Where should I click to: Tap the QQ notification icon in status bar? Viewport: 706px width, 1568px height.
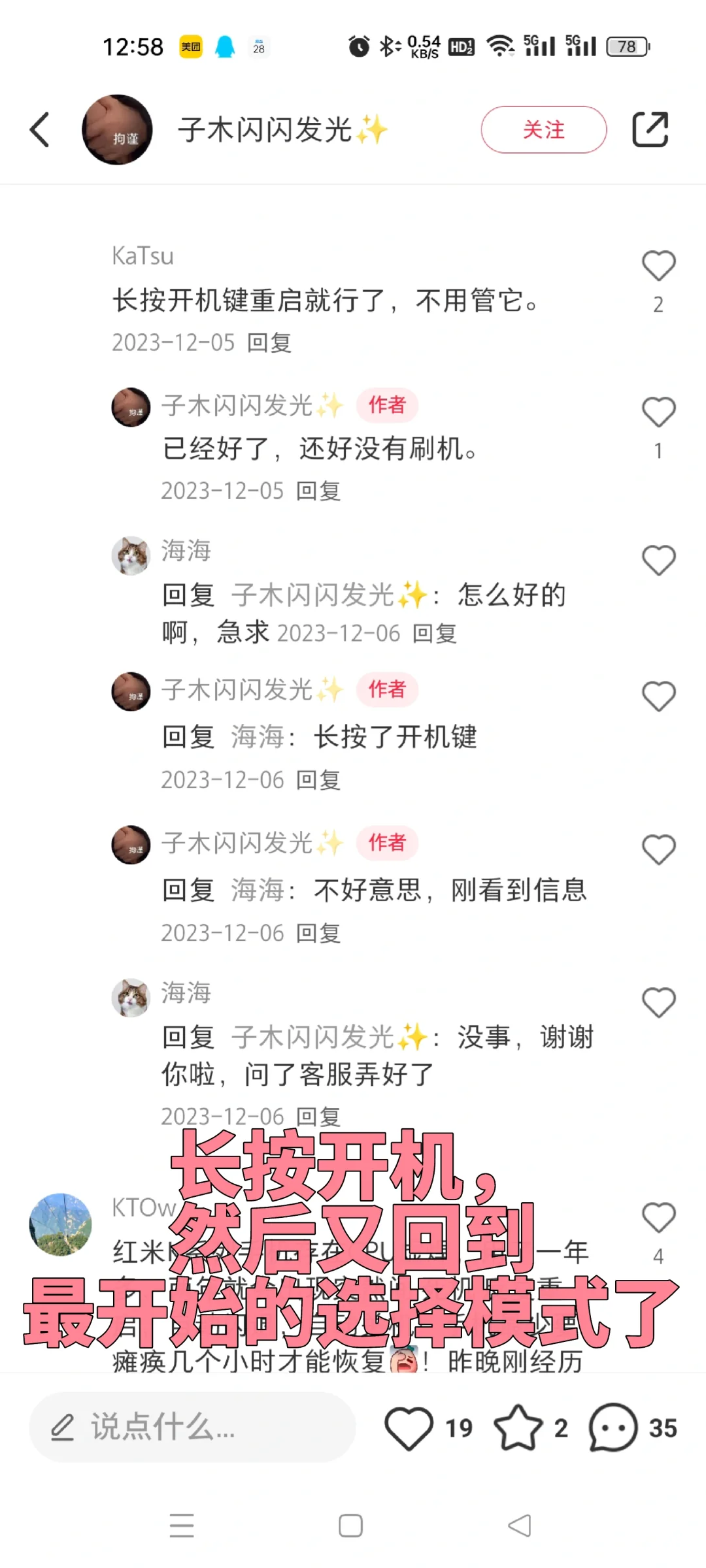pos(226,46)
